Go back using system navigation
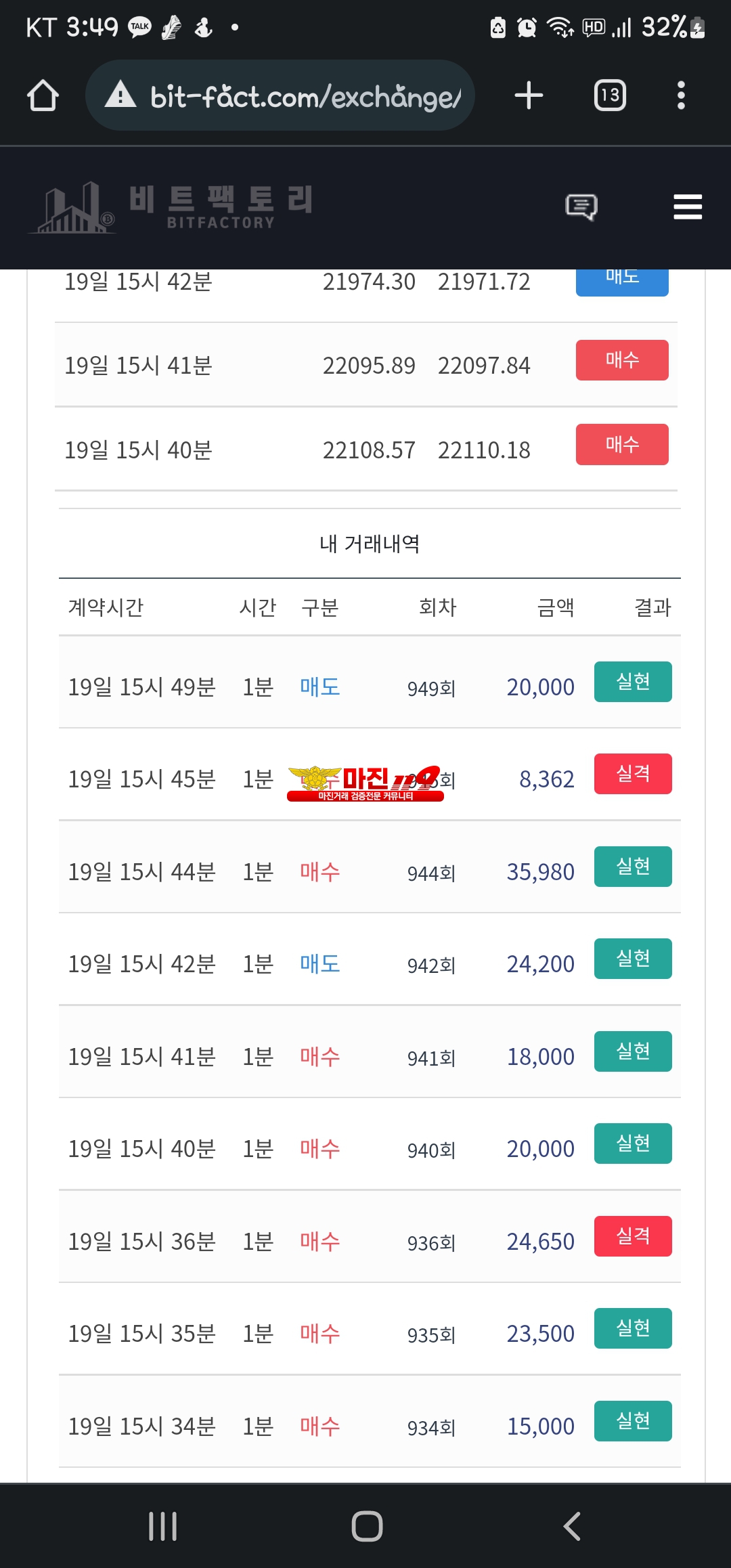The height and width of the screenshot is (1568, 731). pyautogui.click(x=572, y=1526)
